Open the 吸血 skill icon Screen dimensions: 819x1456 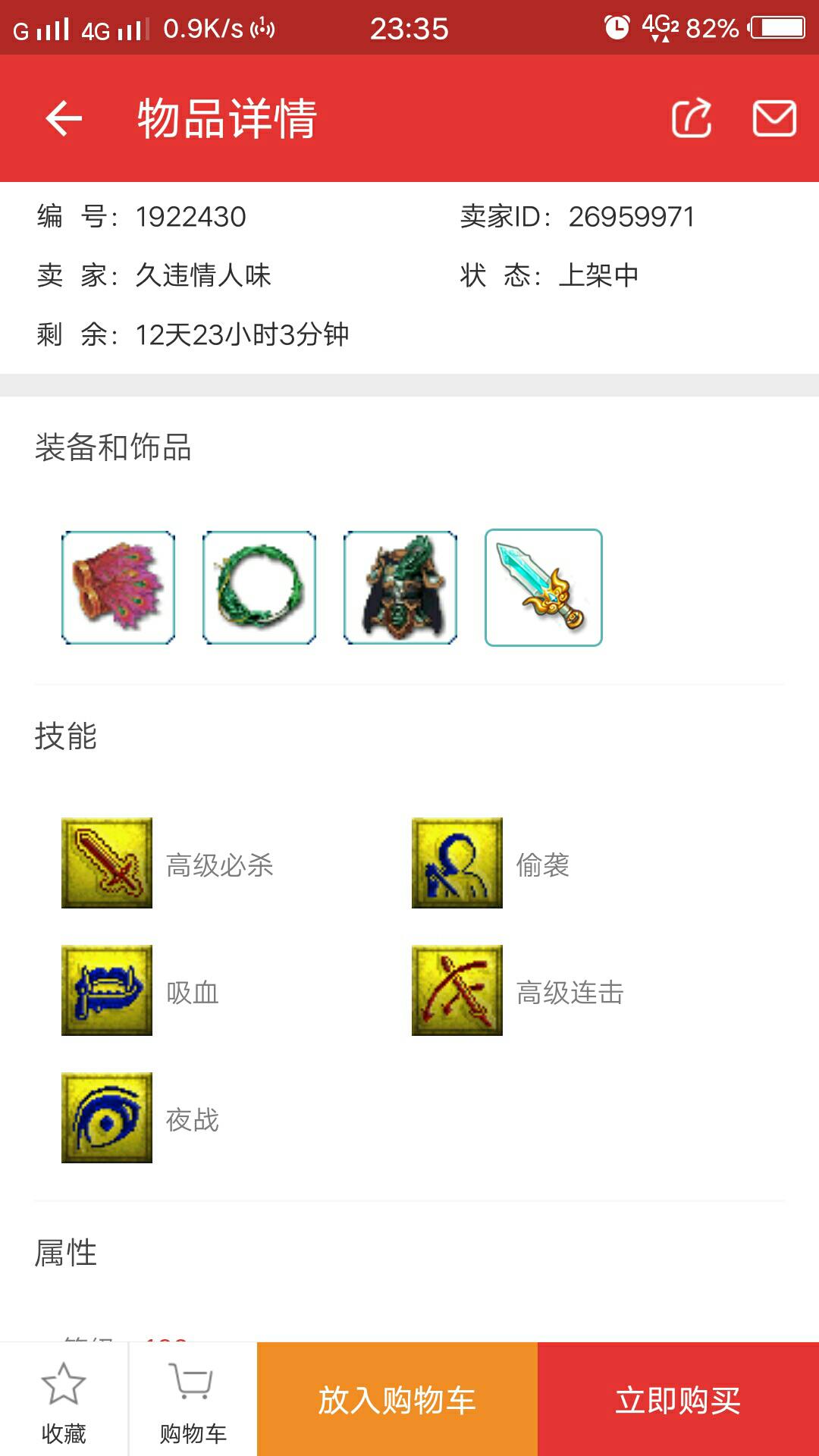tap(107, 990)
